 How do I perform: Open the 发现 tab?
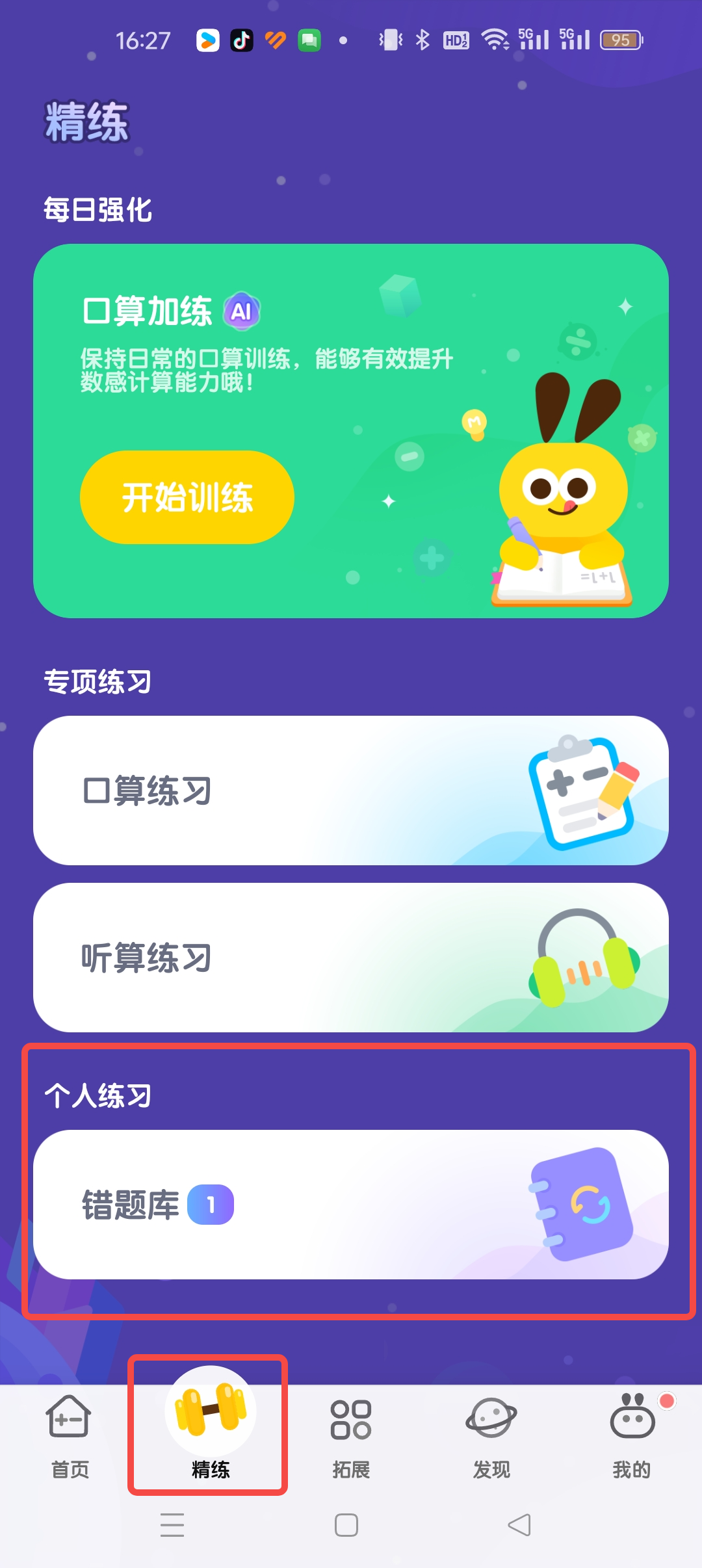(491, 1433)
